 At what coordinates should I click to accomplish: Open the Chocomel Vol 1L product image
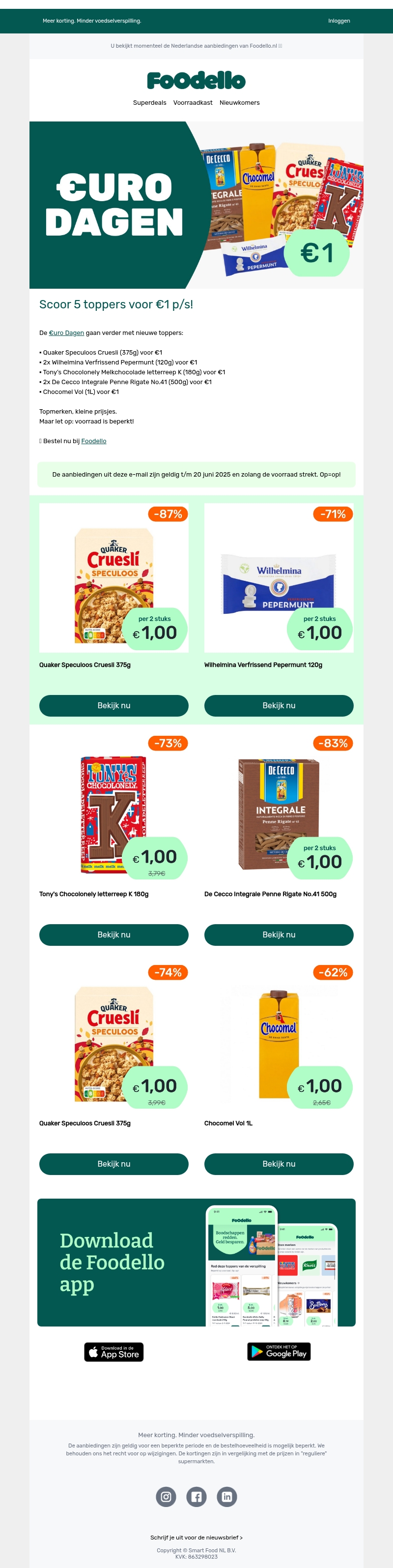point(279,1036)
